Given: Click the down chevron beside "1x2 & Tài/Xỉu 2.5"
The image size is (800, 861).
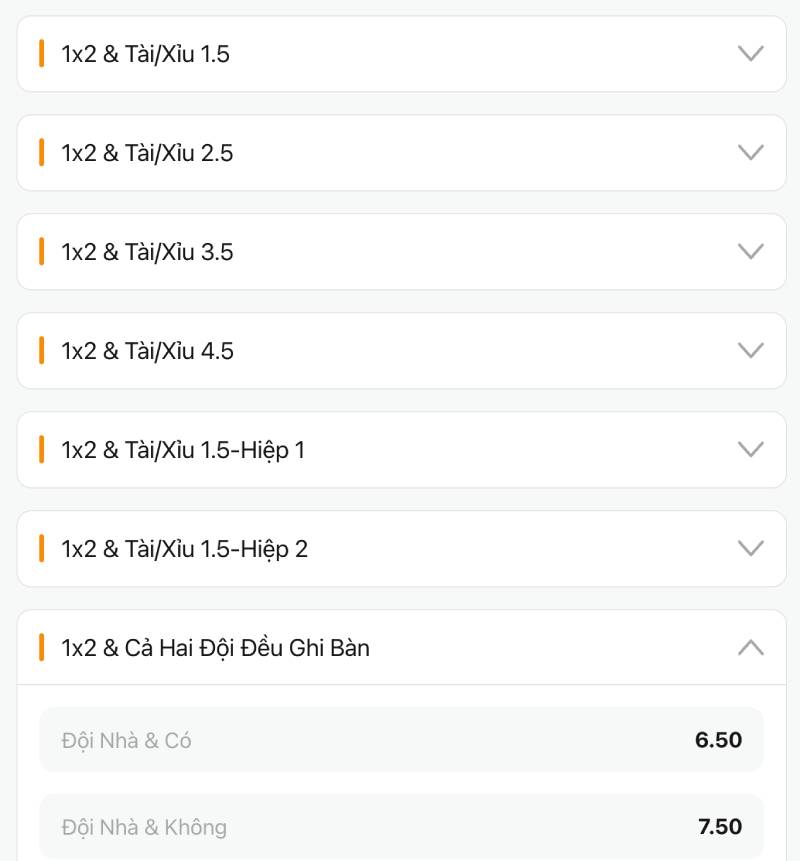Looking at the screenshot, I should 750,153.
